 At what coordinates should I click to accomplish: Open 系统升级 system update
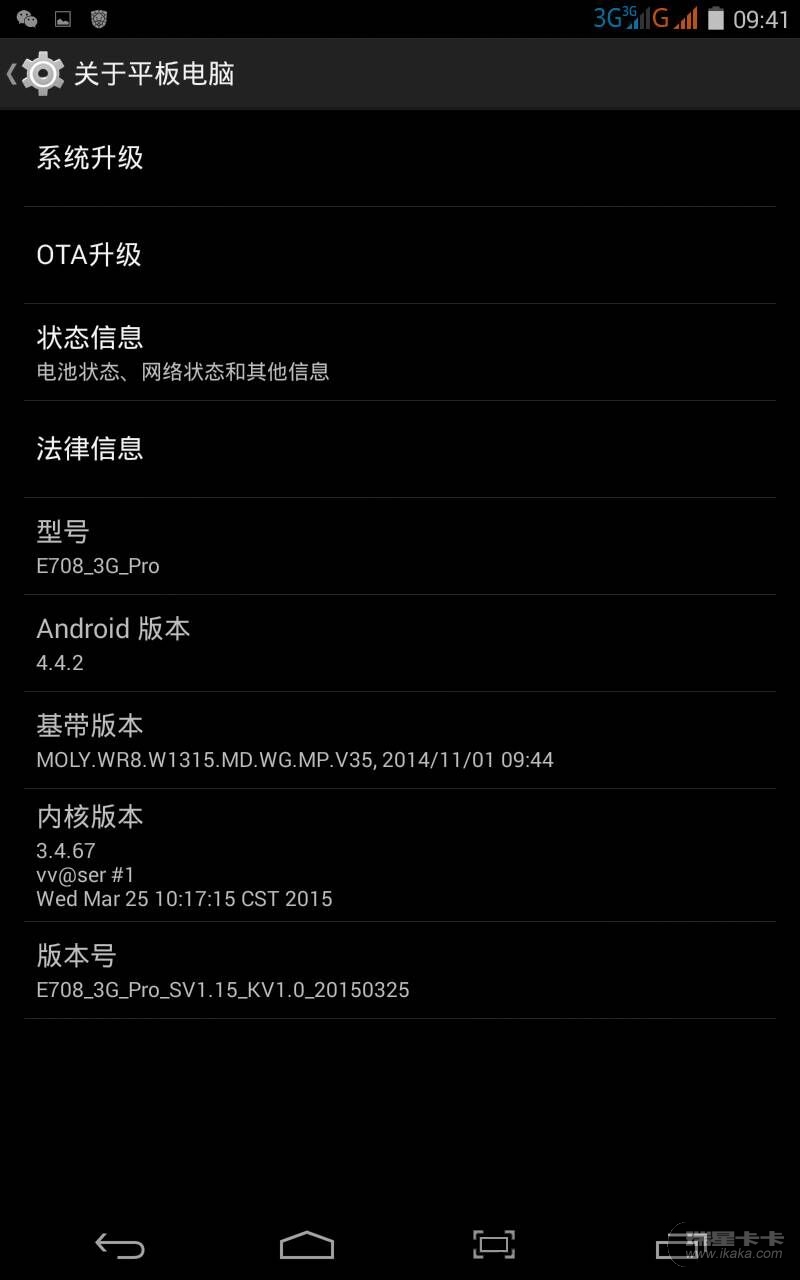400,158
